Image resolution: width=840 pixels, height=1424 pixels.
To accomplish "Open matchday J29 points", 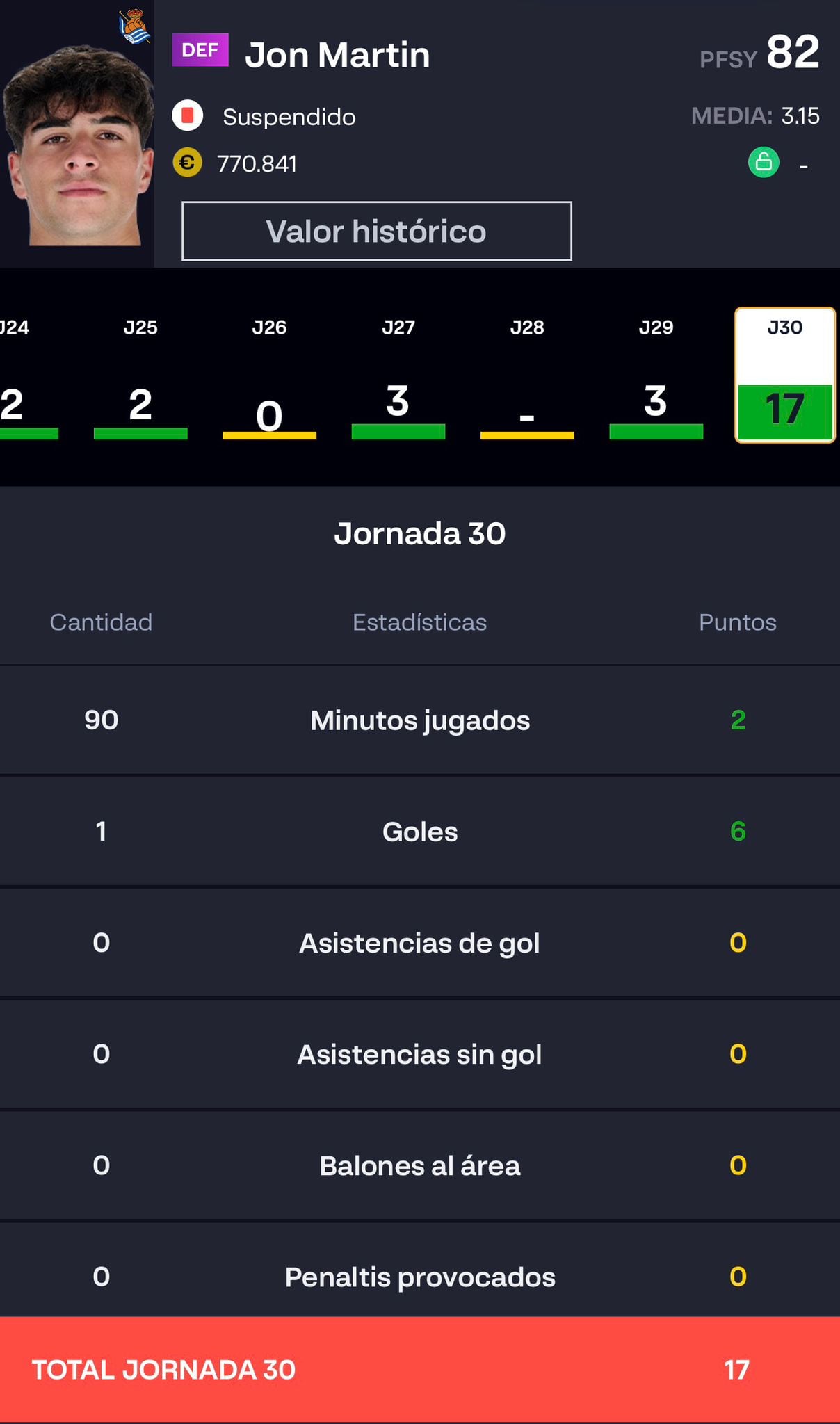I will click(656, 379).
